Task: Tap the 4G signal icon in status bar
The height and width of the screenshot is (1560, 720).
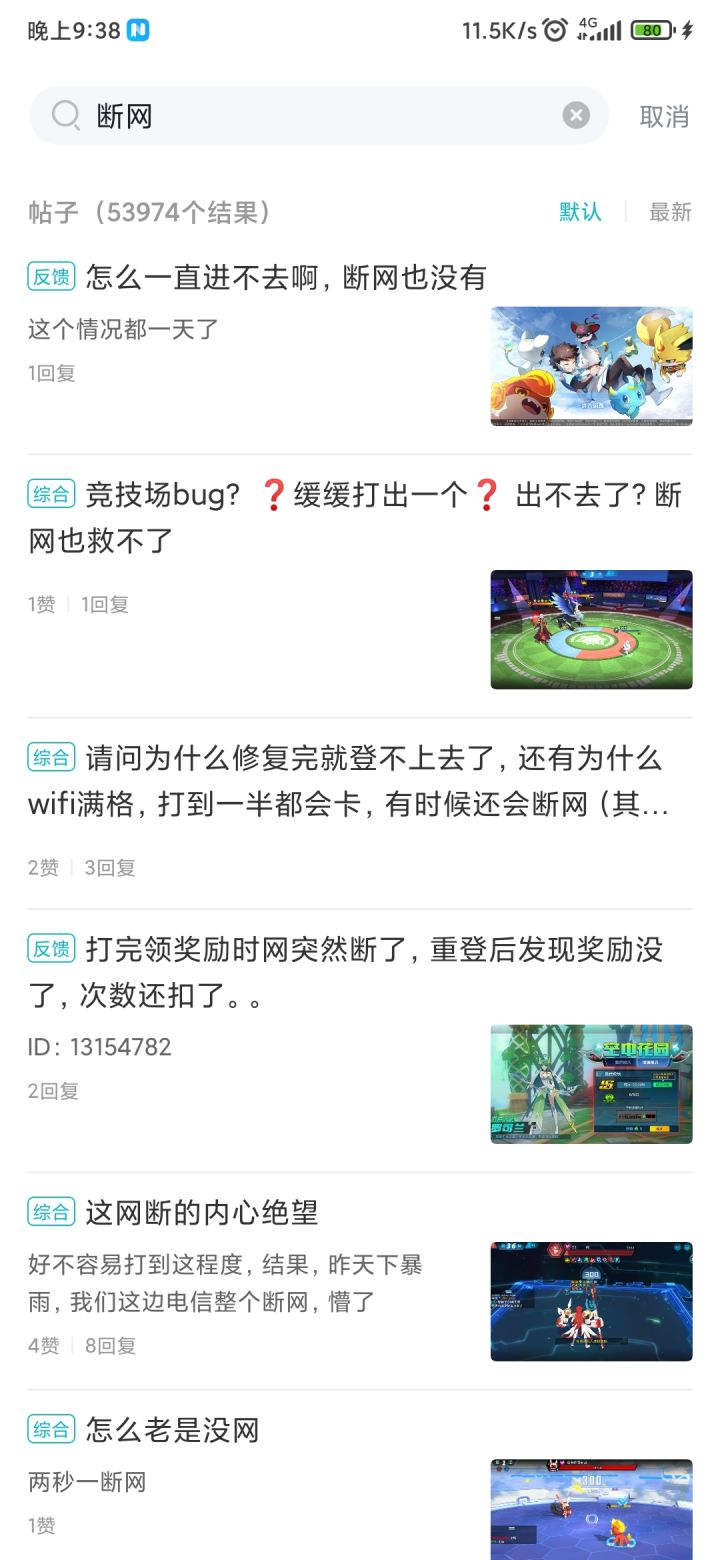Action: pos(597,30)
